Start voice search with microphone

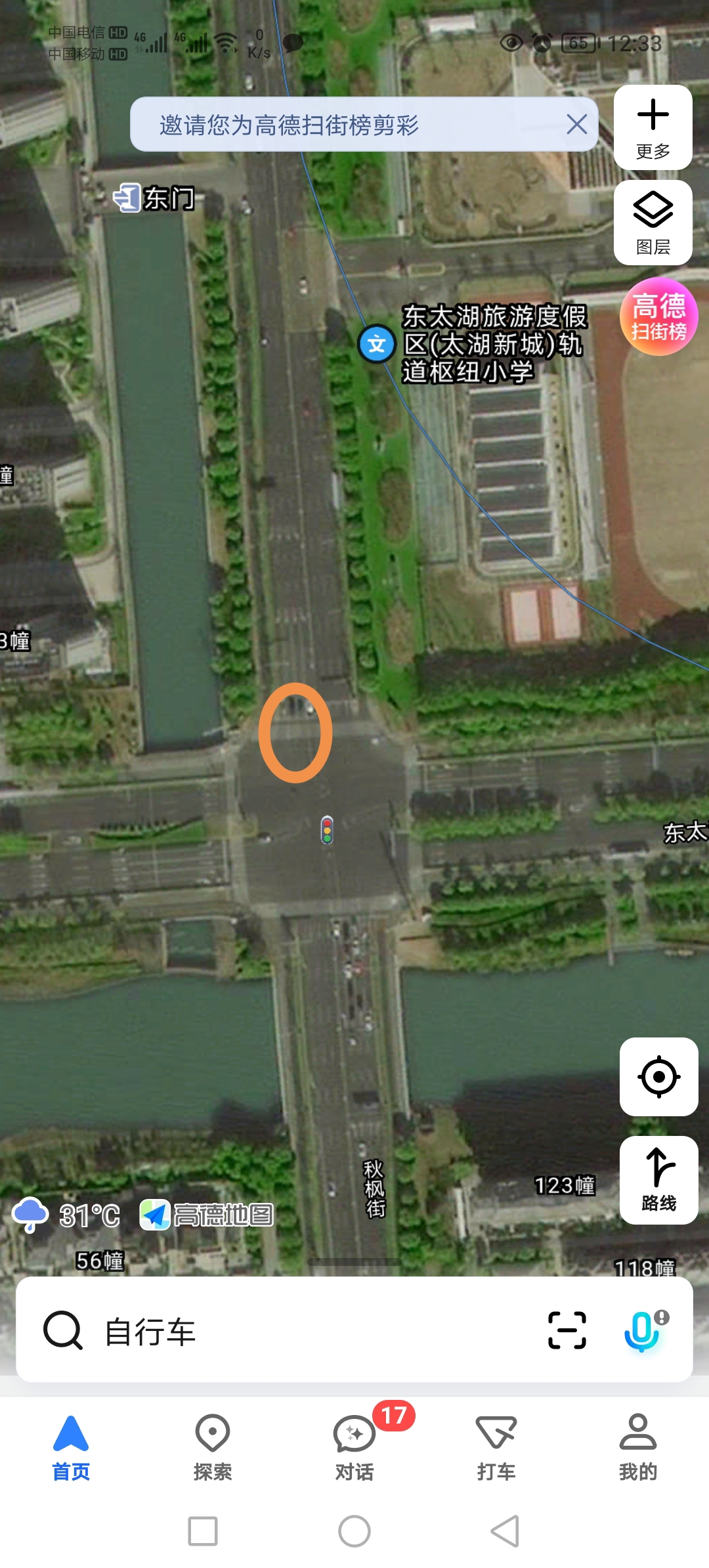pyautogui.click(x=643, y=1330)
